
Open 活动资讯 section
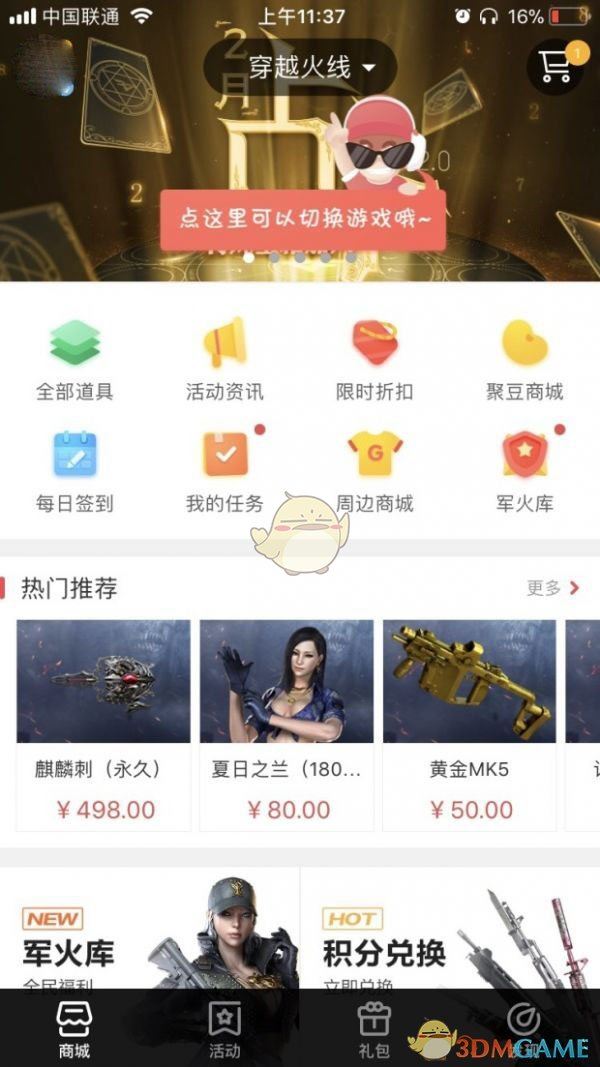coord(224,360)
